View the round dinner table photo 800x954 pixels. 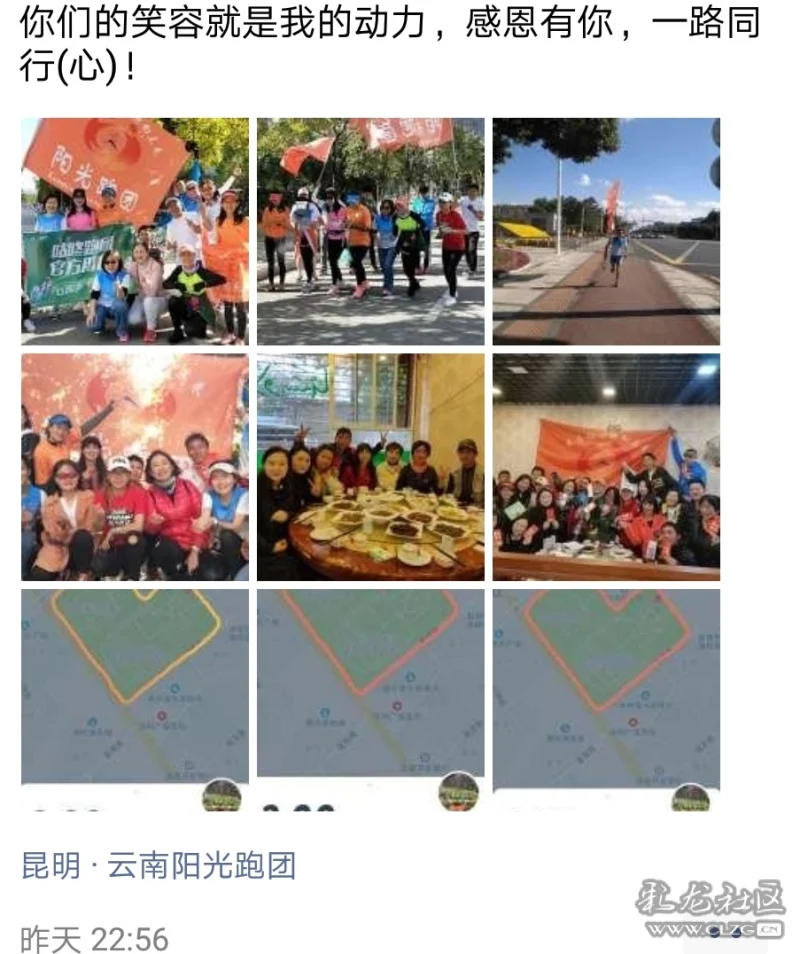pos(370,467)
